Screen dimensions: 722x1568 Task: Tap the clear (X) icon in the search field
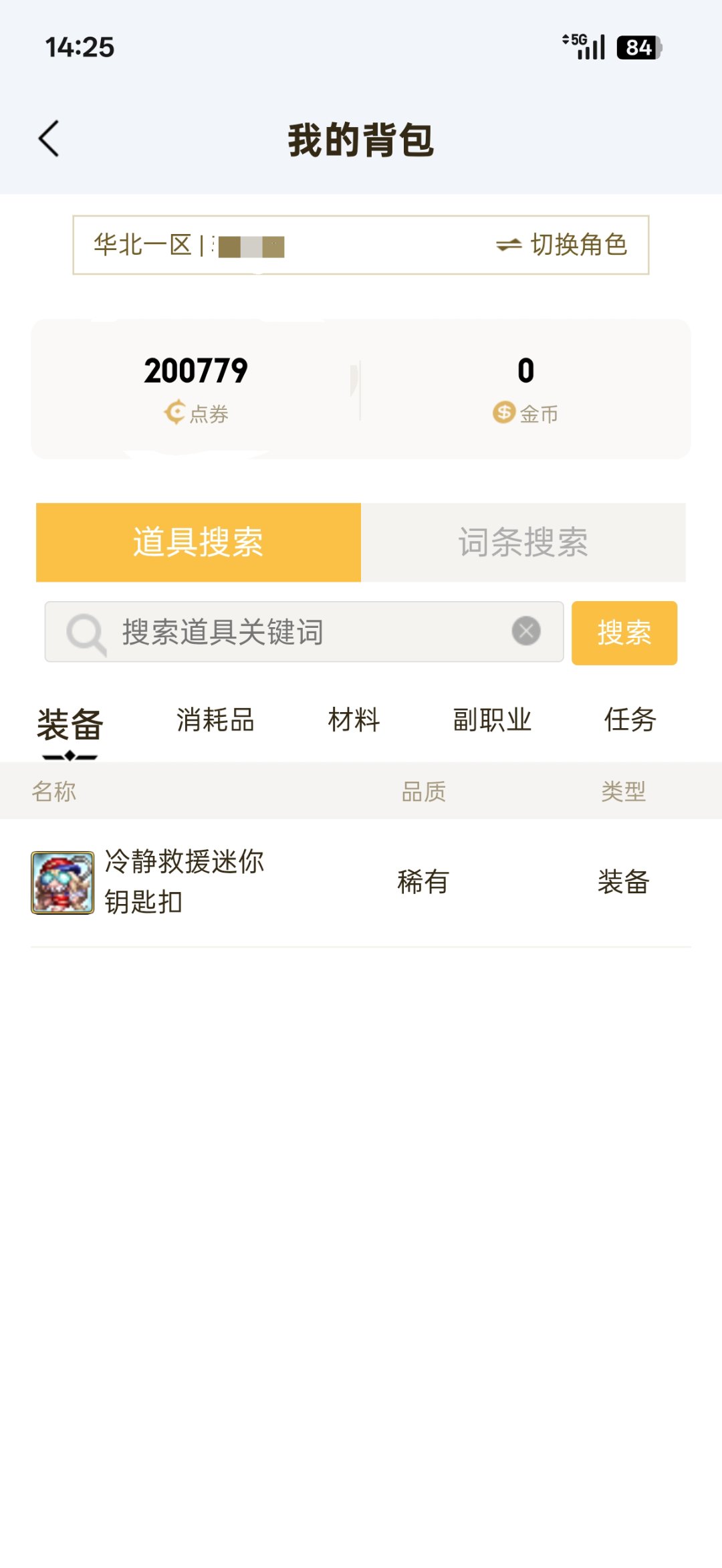point(527,631)
